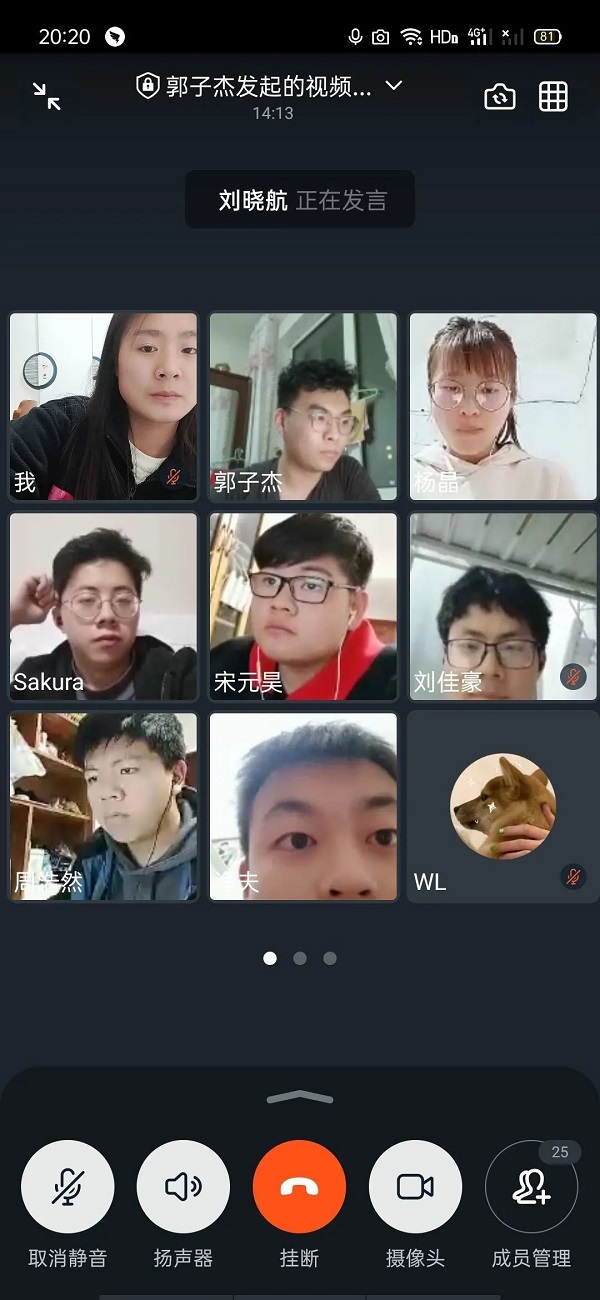Open 周浩然's video tile
The height and width of the screenshot is (1300, 600).
pyautogui.click(x=103, y=806)
